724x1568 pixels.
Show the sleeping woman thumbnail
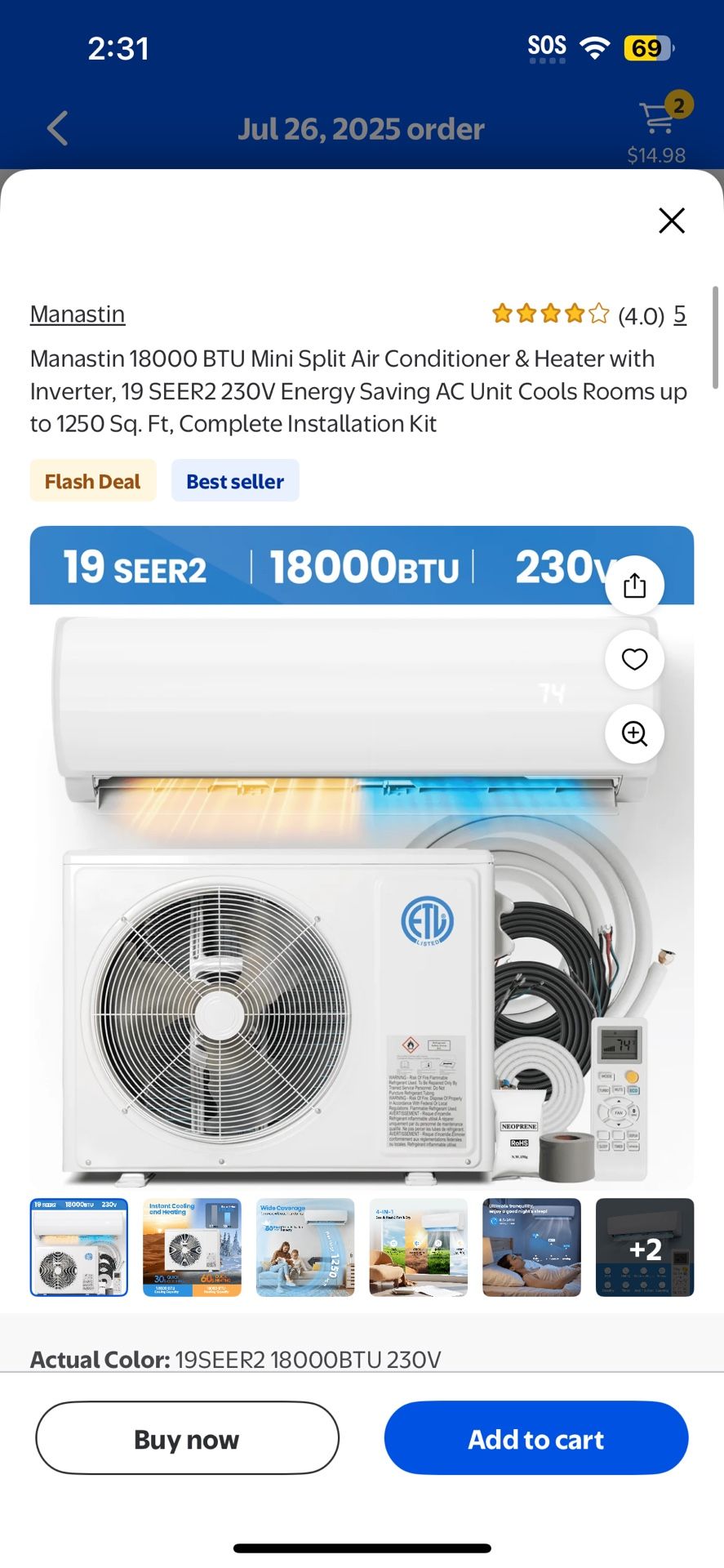(x=531, y=1247)
